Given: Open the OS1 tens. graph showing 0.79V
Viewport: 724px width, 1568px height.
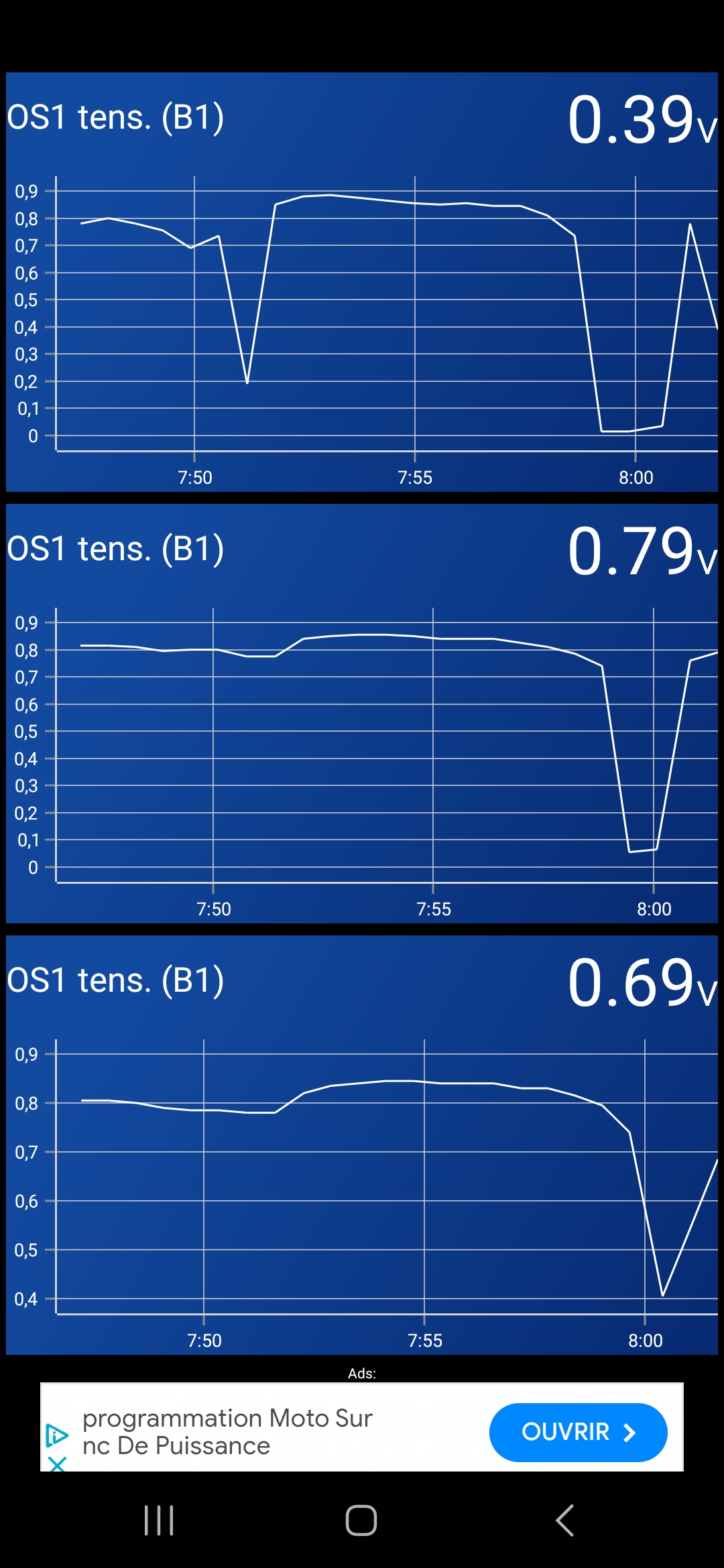Looking at the screenshot, I should (362, 714).
